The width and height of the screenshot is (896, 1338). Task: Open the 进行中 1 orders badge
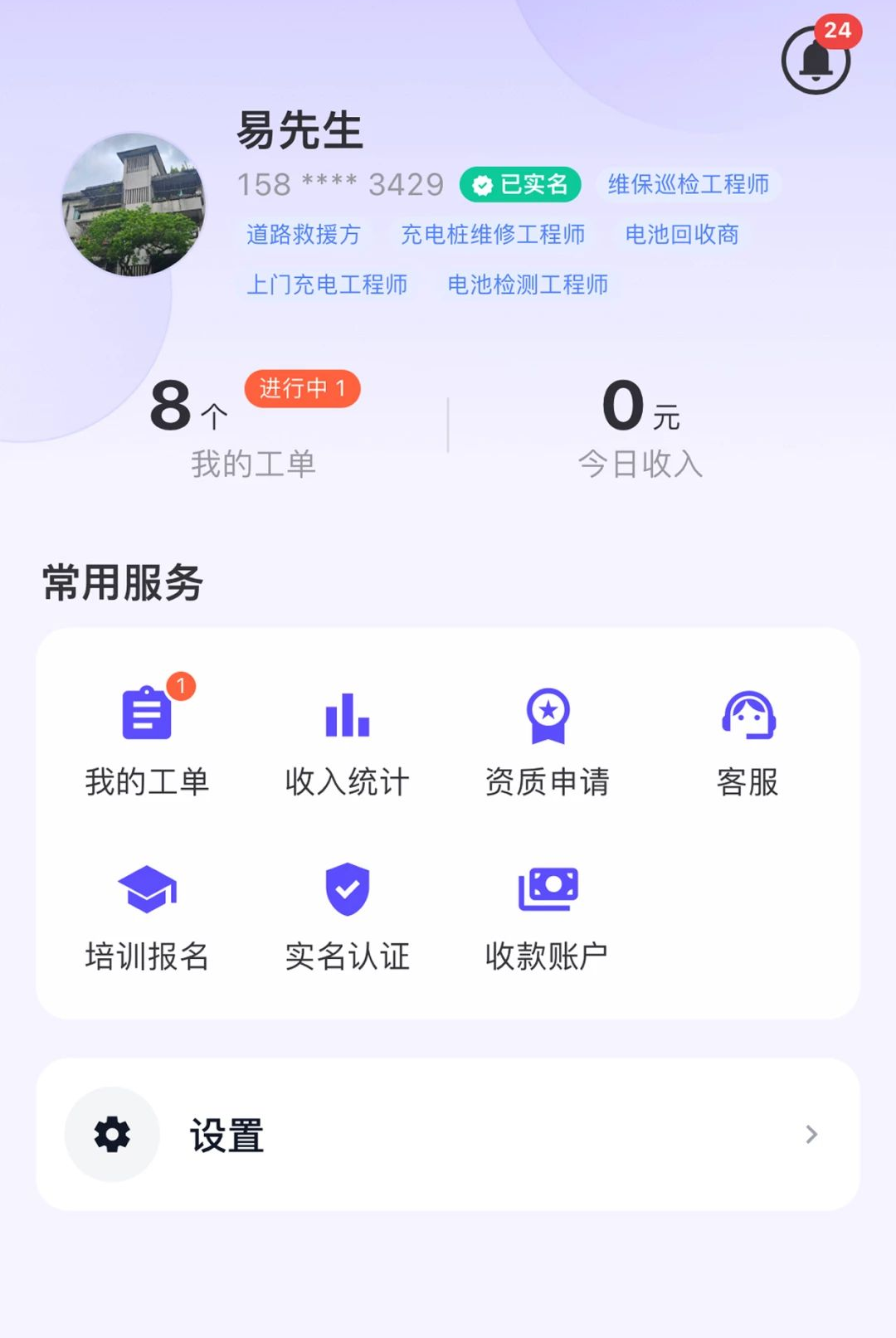pyautogui.click(x=302, y=388)
